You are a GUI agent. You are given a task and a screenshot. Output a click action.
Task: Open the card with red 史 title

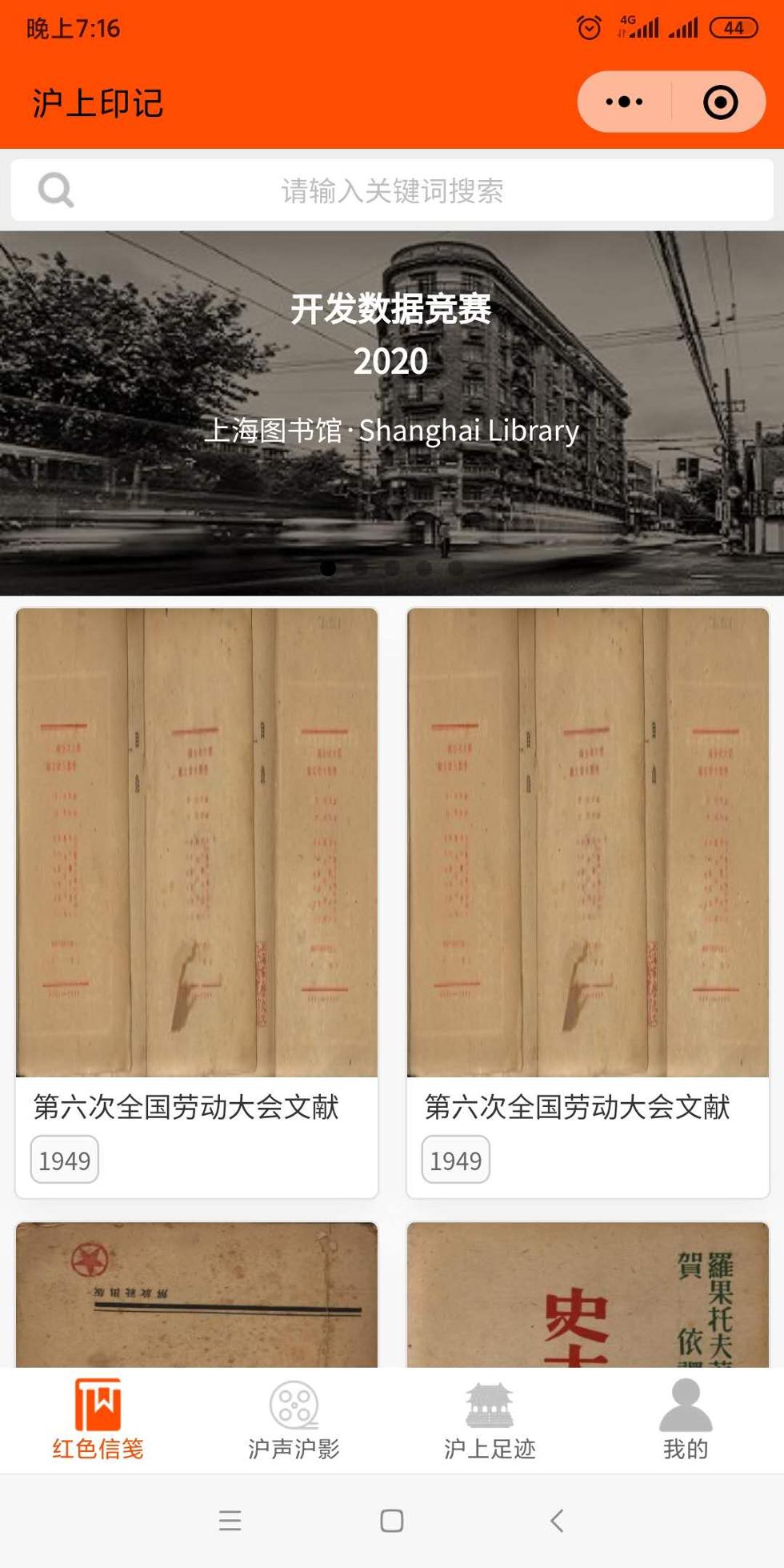588,1294
